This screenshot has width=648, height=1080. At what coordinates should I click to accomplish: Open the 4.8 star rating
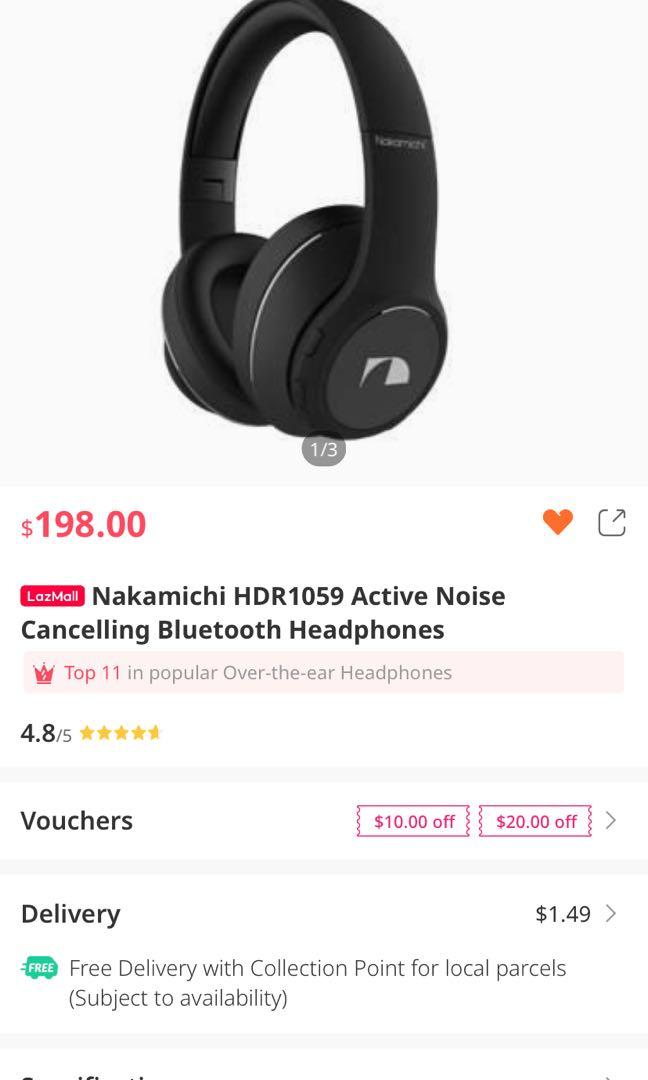[x=90, y=733]
